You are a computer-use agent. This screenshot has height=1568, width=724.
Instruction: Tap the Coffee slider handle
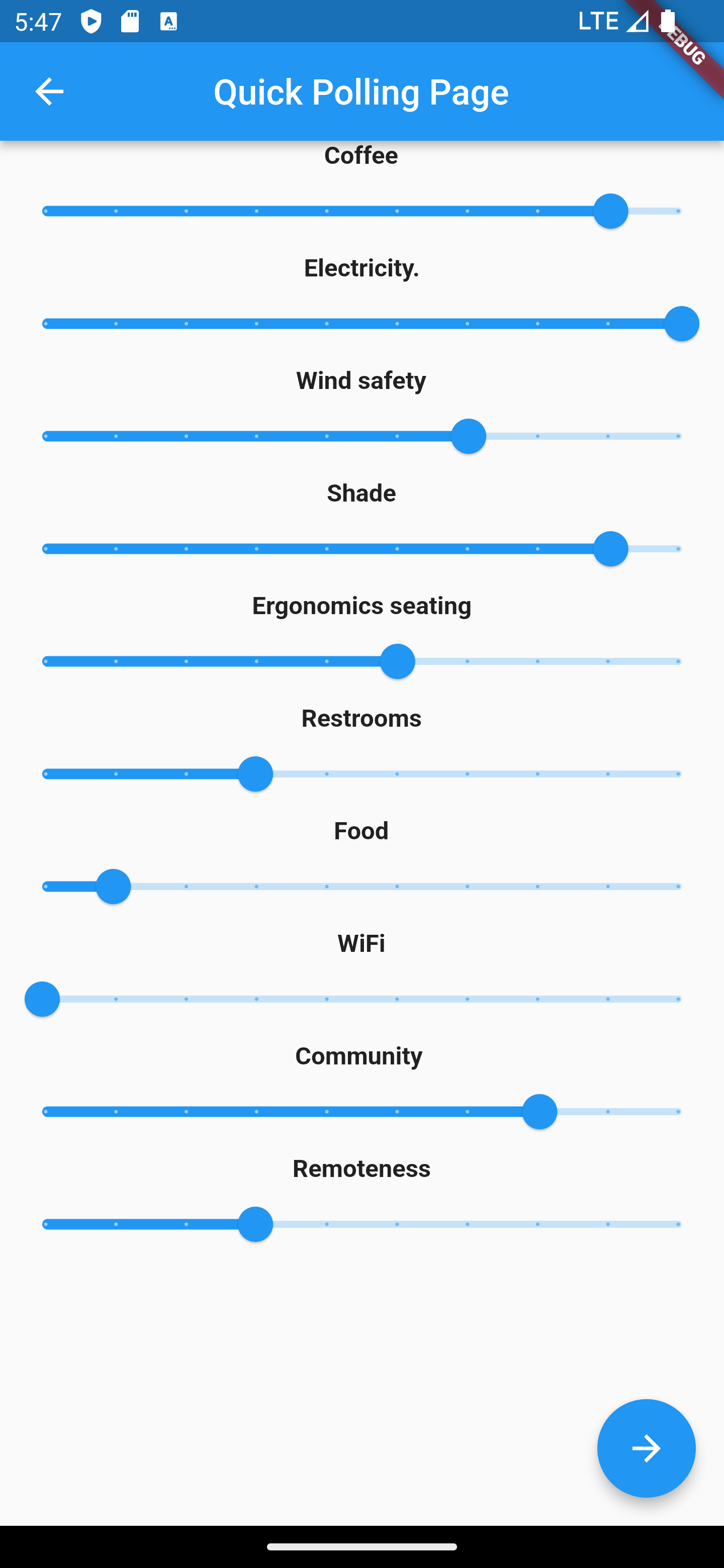610,211
